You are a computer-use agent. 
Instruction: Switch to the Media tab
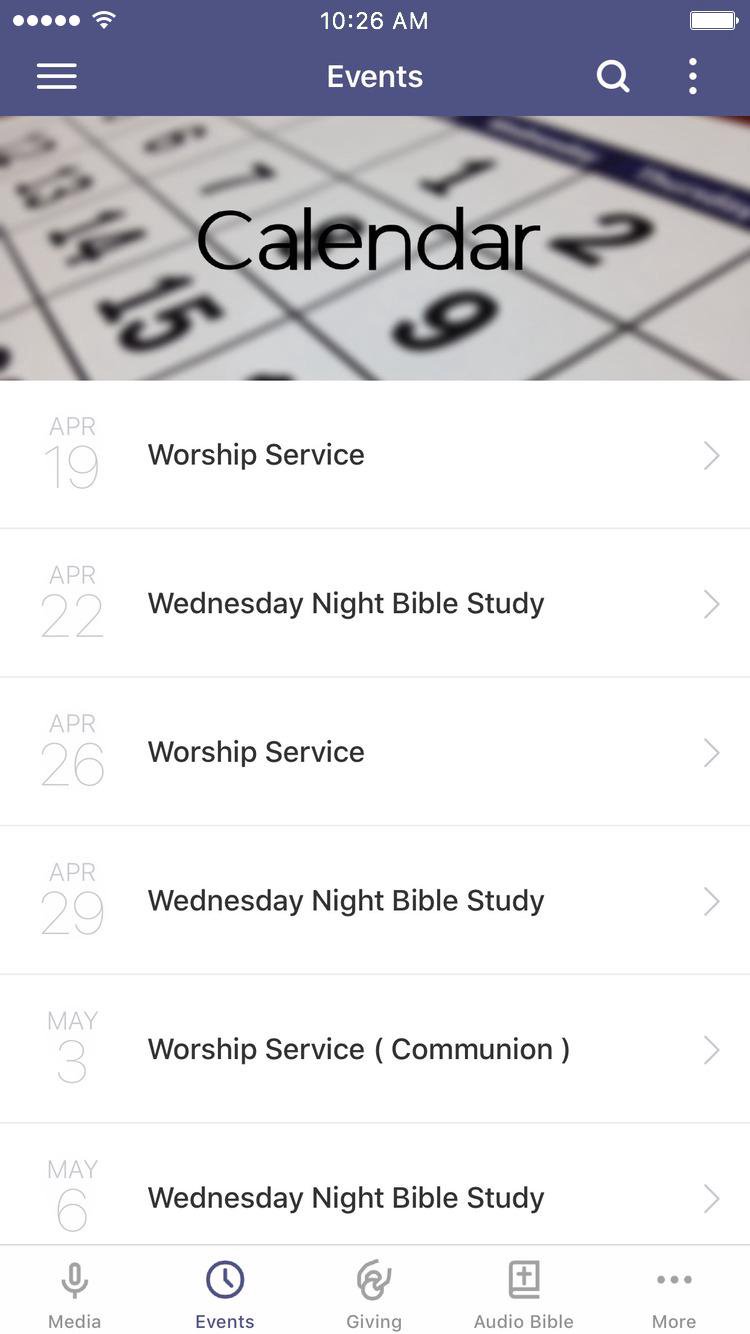pos(75,1294)
